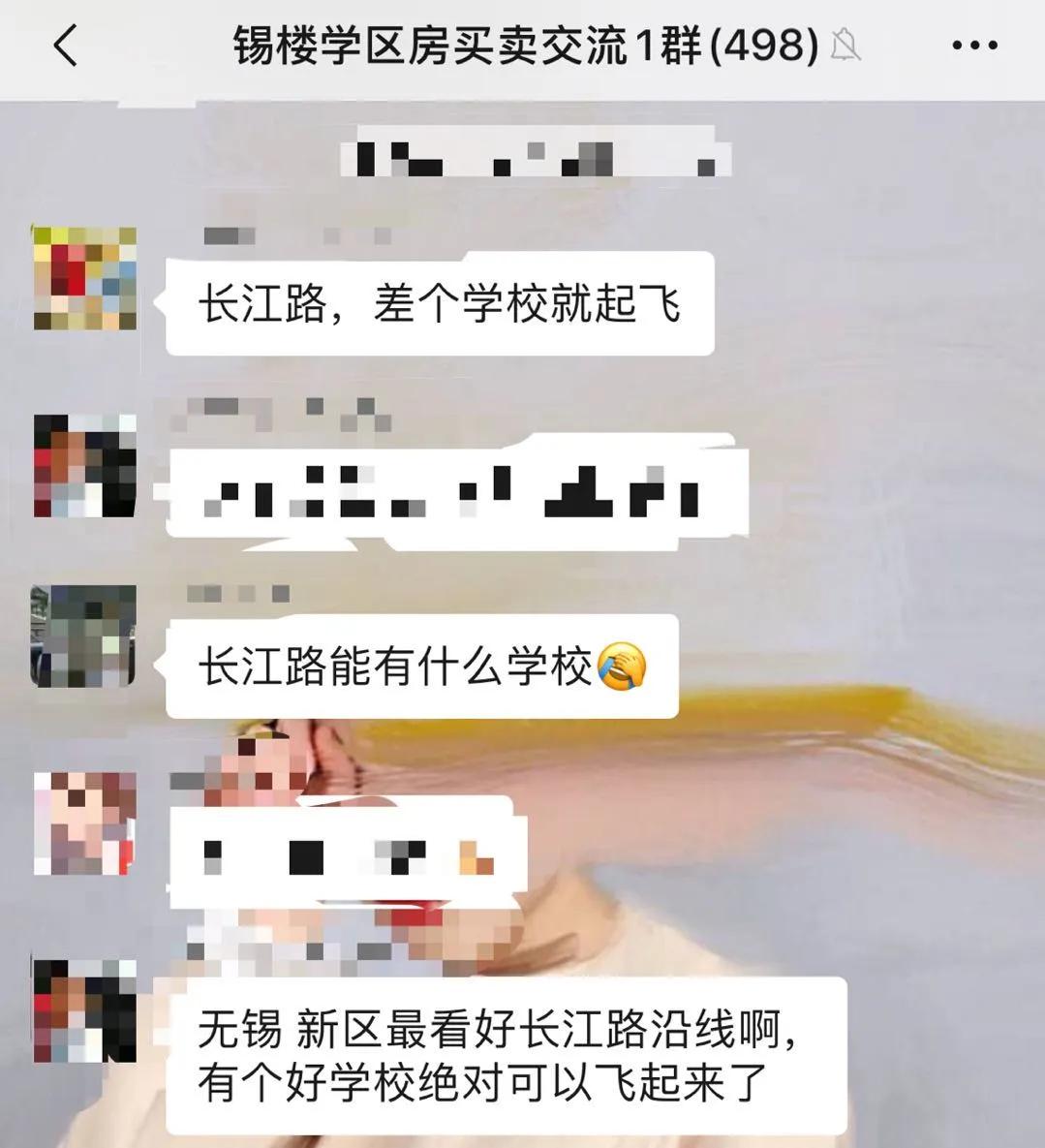Tap the back arrow to exit the chat
Screen dimensions: 1045x1148
[68, 44]
